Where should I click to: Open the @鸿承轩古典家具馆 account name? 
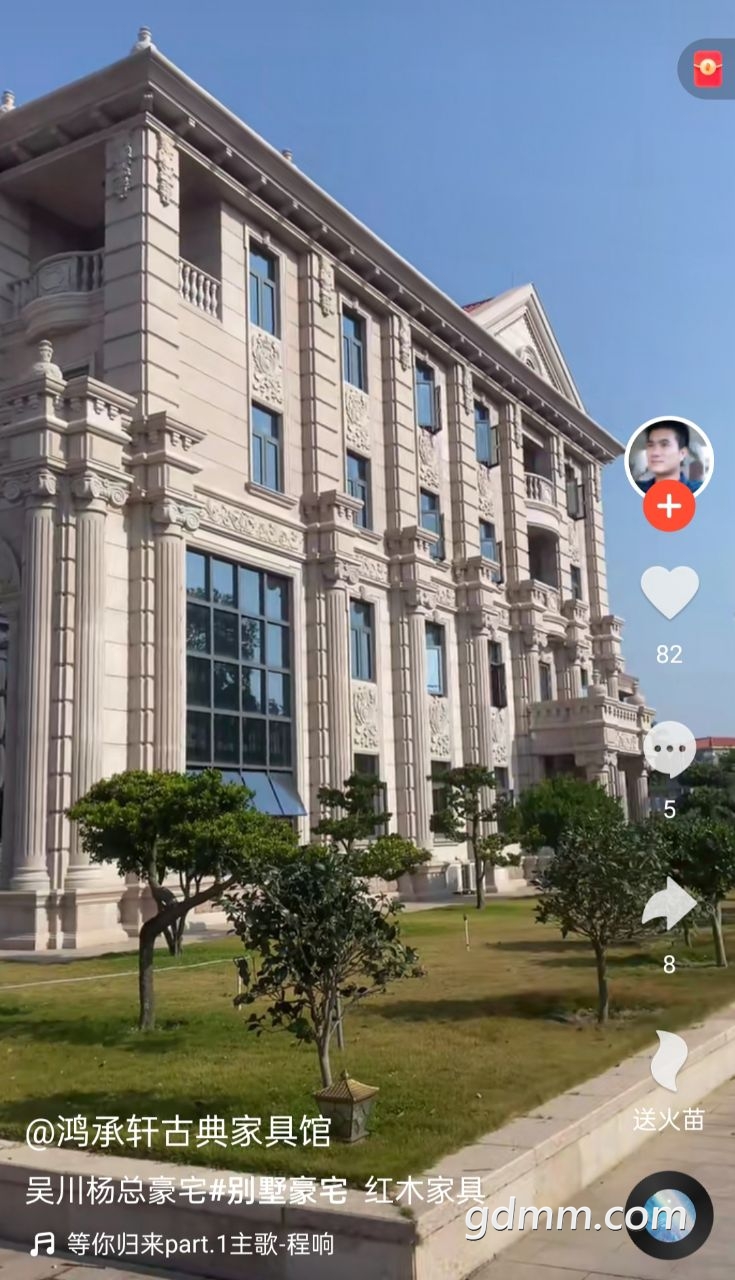[178, 1132]
